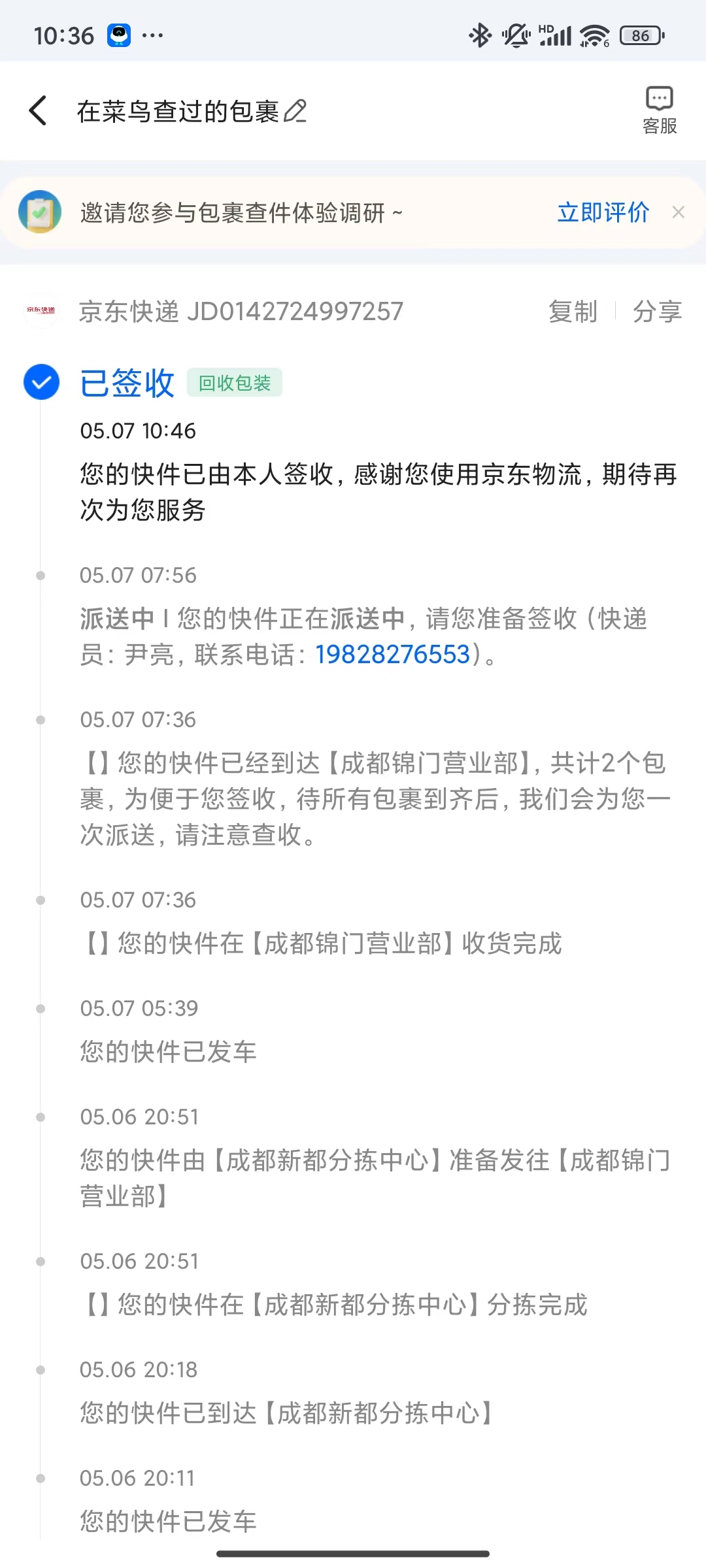This screenshot has height=1568, width=706.
Task: Share the package details via 分享
Action: click(657, 312)
